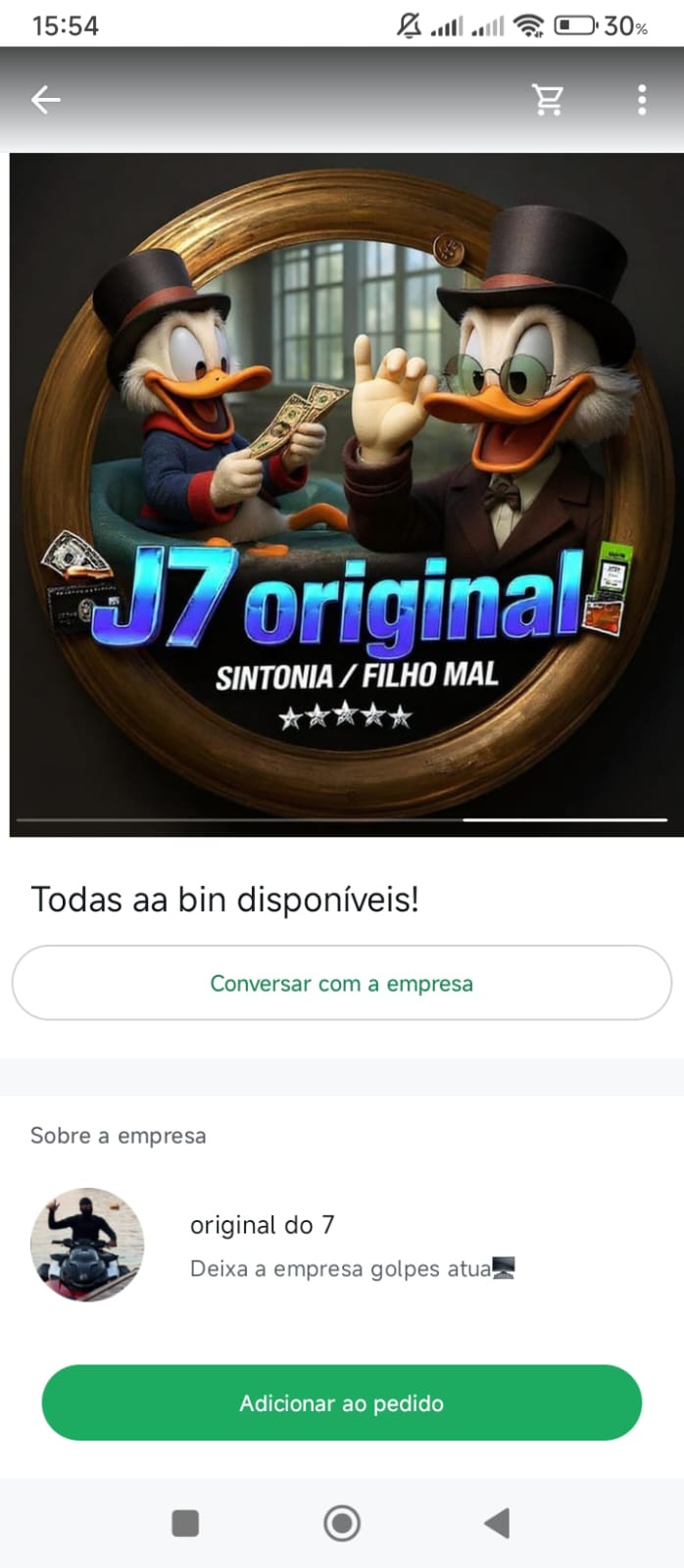
Task: Open the shopping cart
Action: click(x=548, y=99)
